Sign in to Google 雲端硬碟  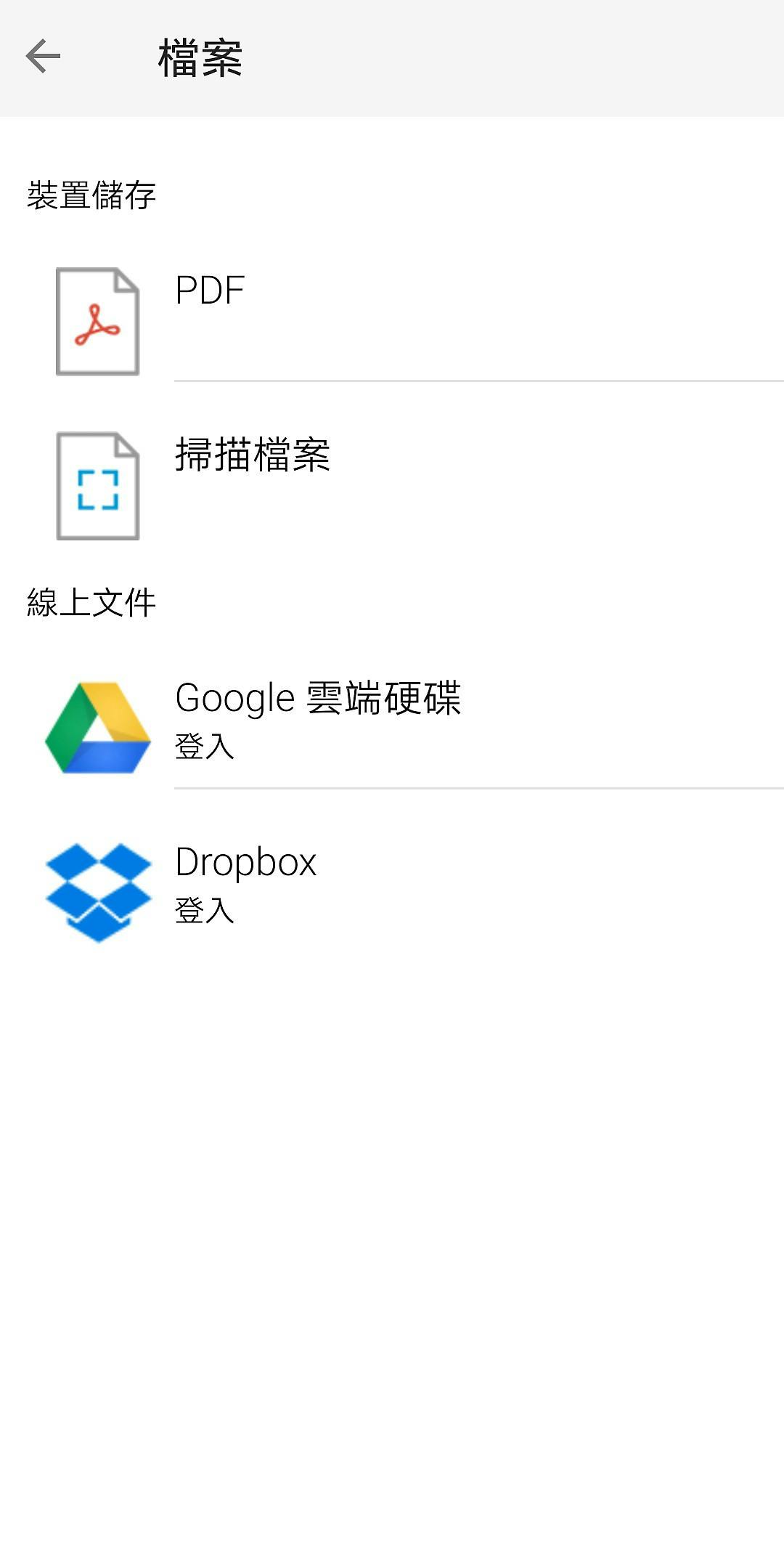coord(392,727)
